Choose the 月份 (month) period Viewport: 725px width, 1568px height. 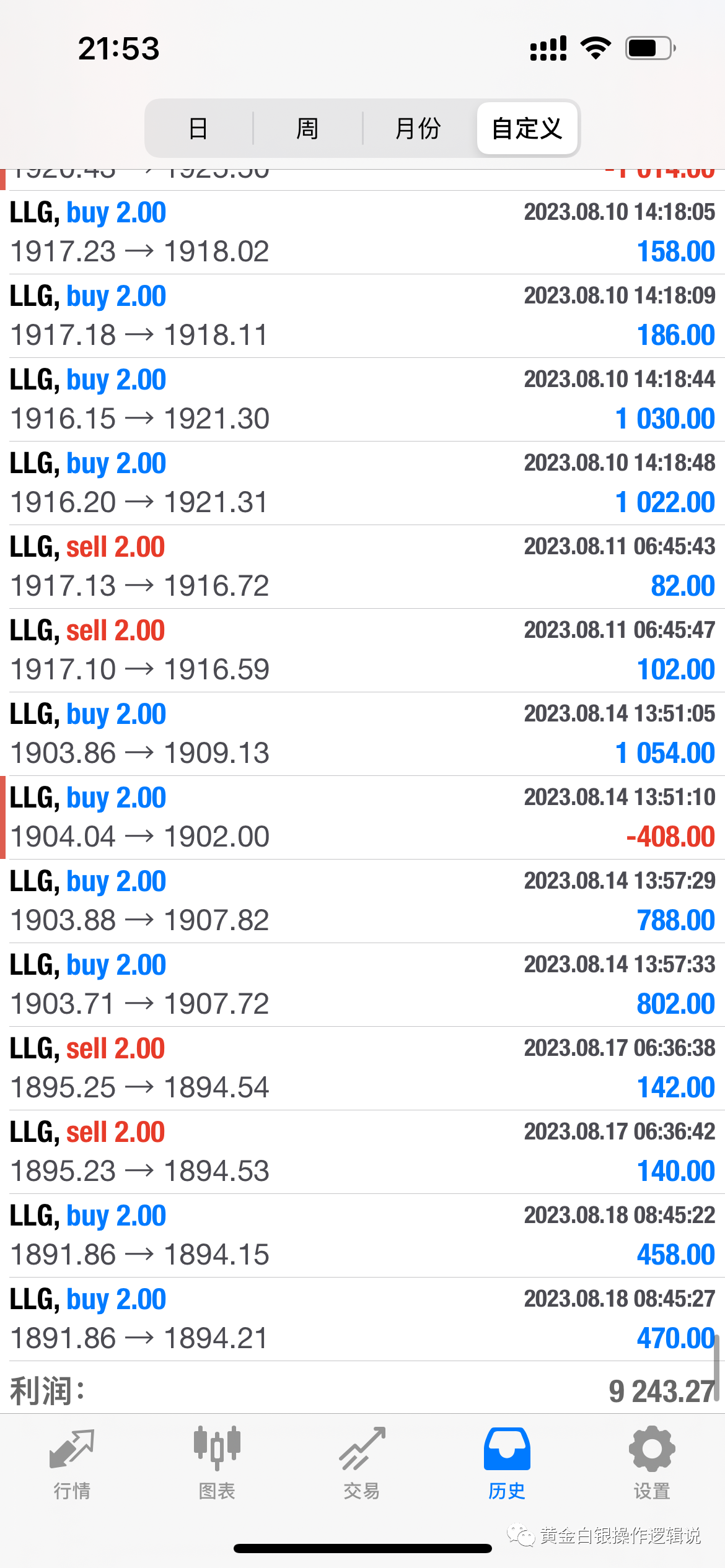[418, 129]
